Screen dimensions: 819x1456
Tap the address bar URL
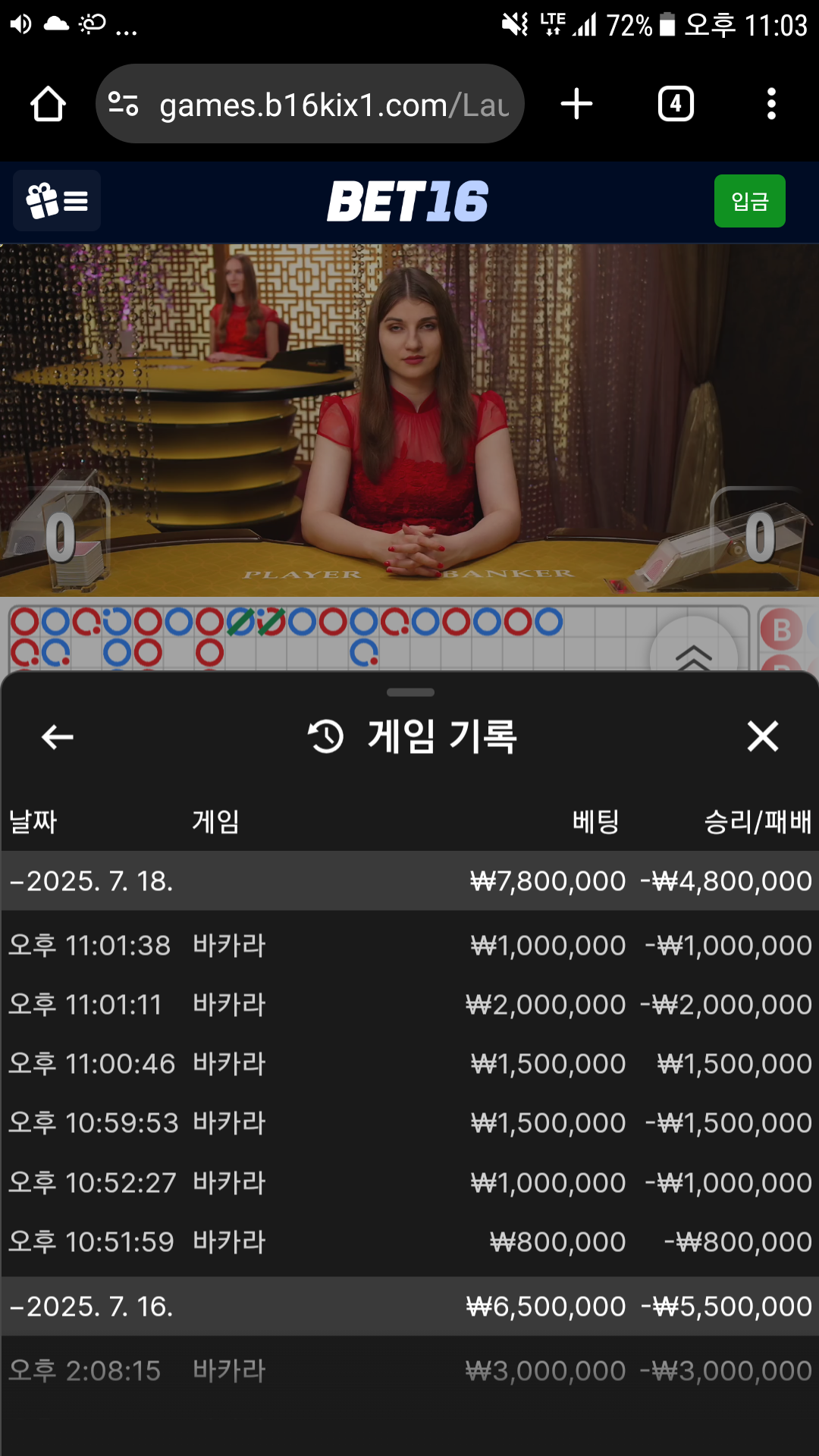[334, 105]
